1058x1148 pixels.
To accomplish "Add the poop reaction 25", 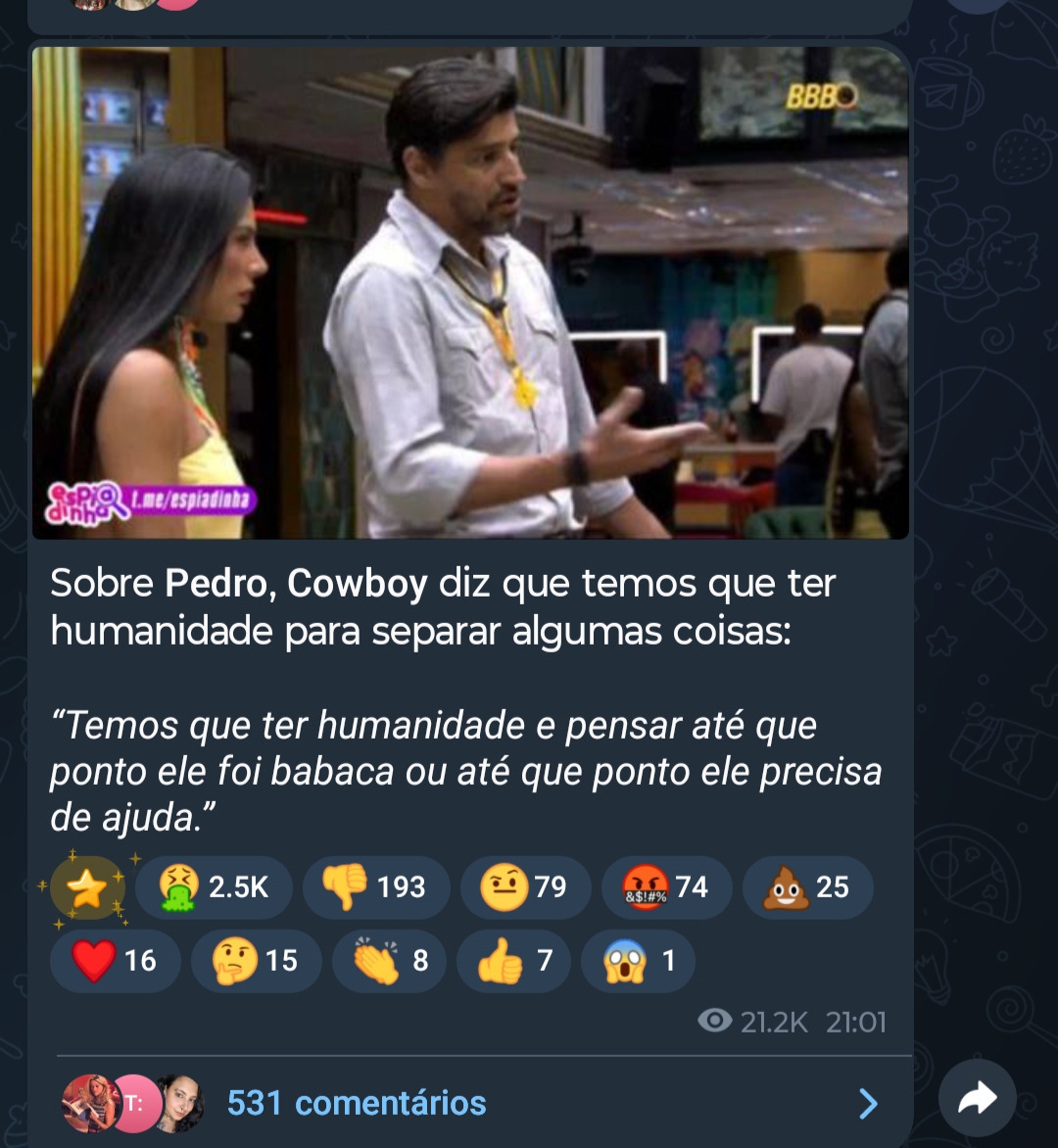I will pos(807,887).
